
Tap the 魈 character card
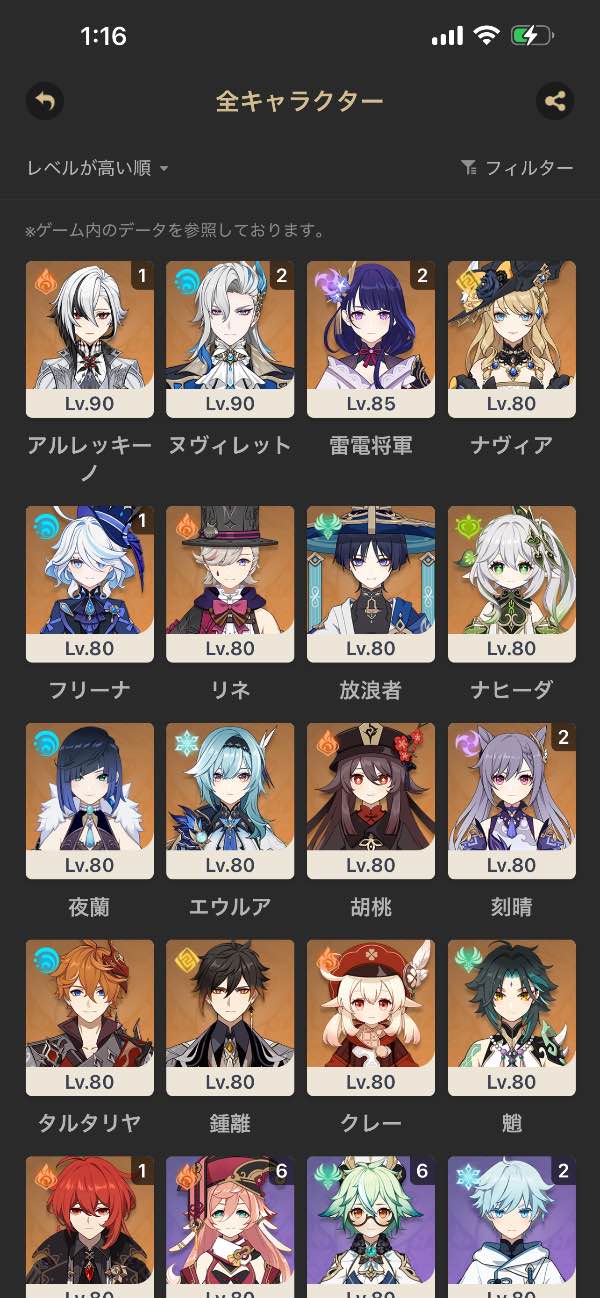[x=512, y=1017]
